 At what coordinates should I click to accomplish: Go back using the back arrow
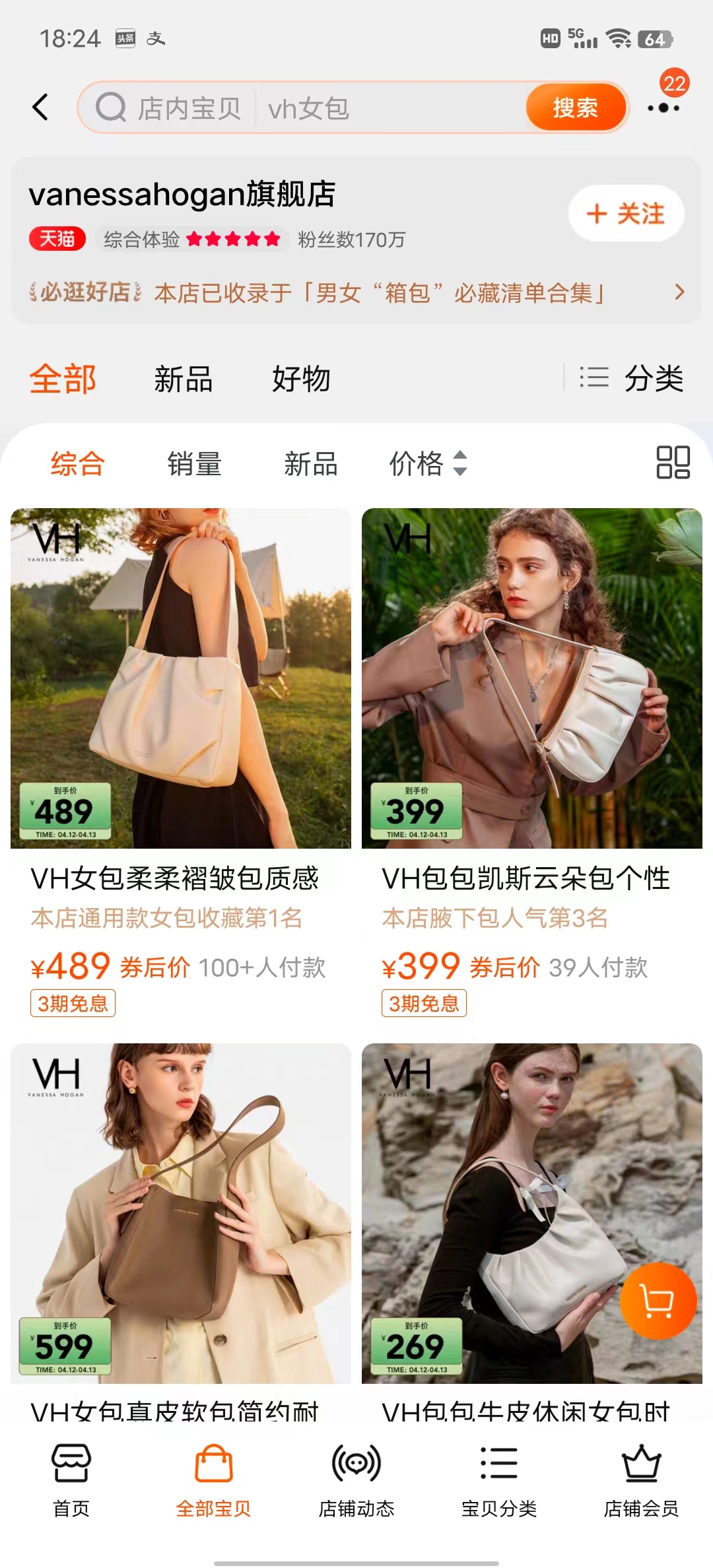tap(40, 107)
